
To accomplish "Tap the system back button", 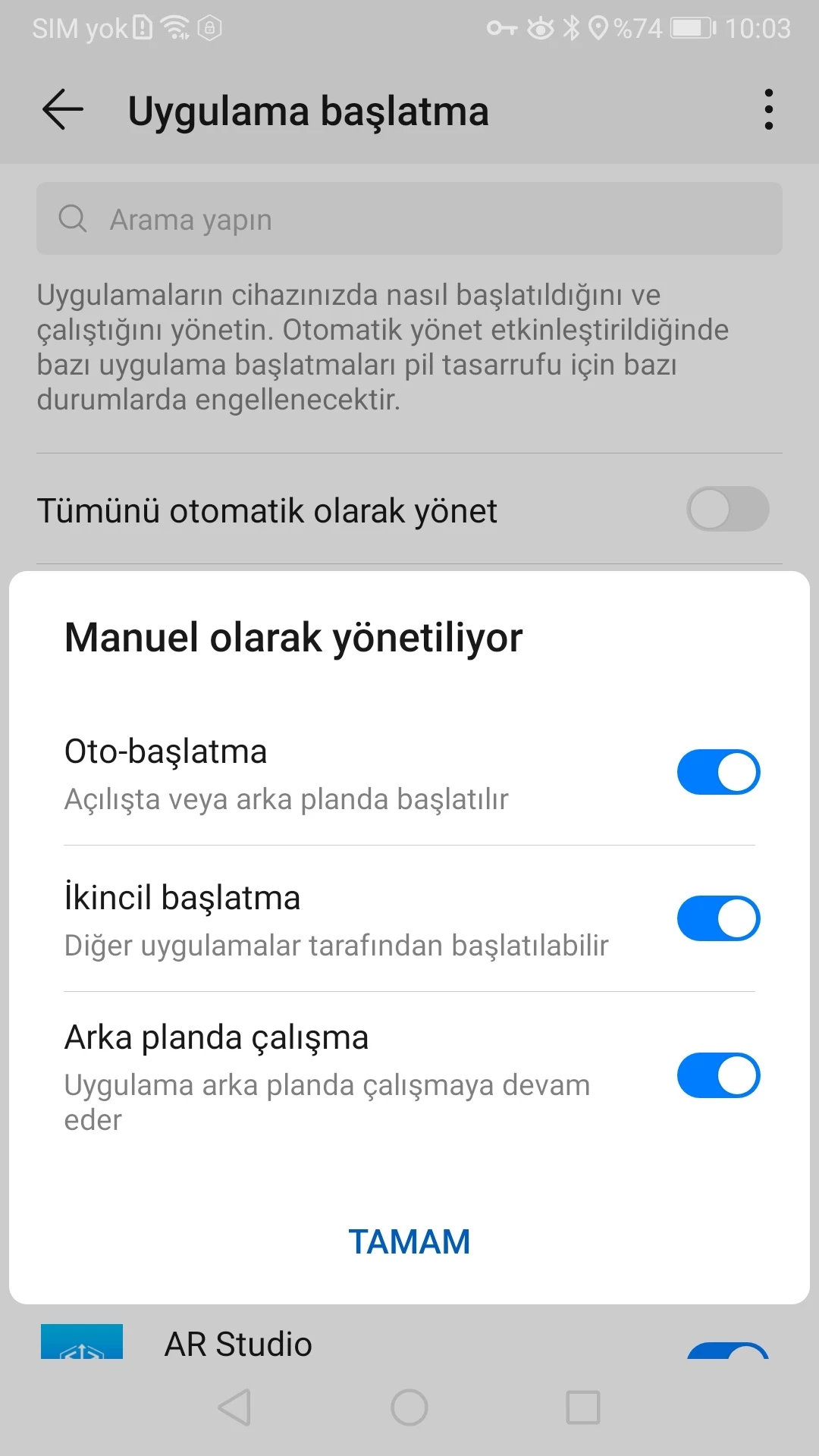I will coord(235,1408).
